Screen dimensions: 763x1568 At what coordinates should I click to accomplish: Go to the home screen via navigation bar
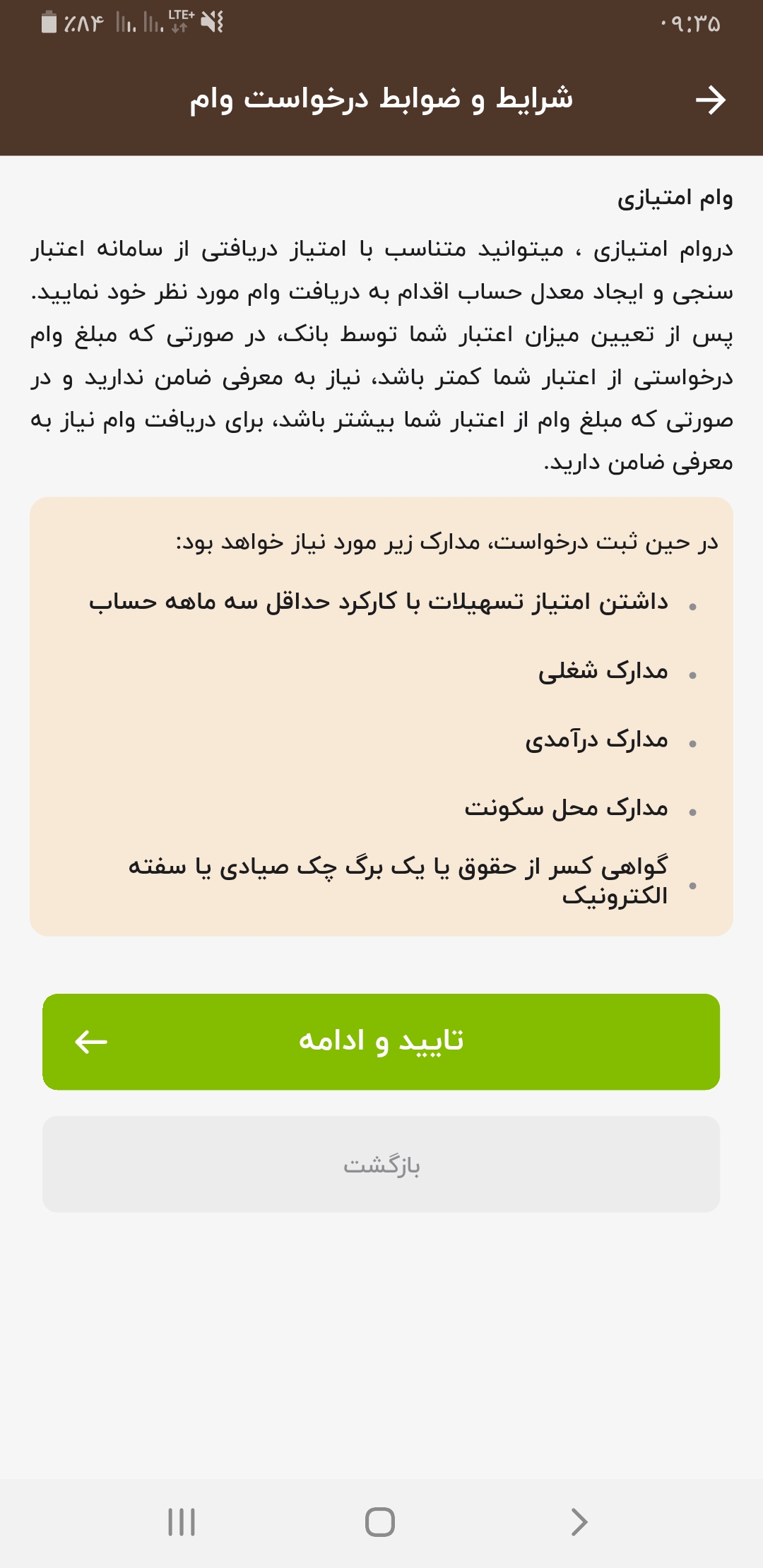coord(380,1521)
